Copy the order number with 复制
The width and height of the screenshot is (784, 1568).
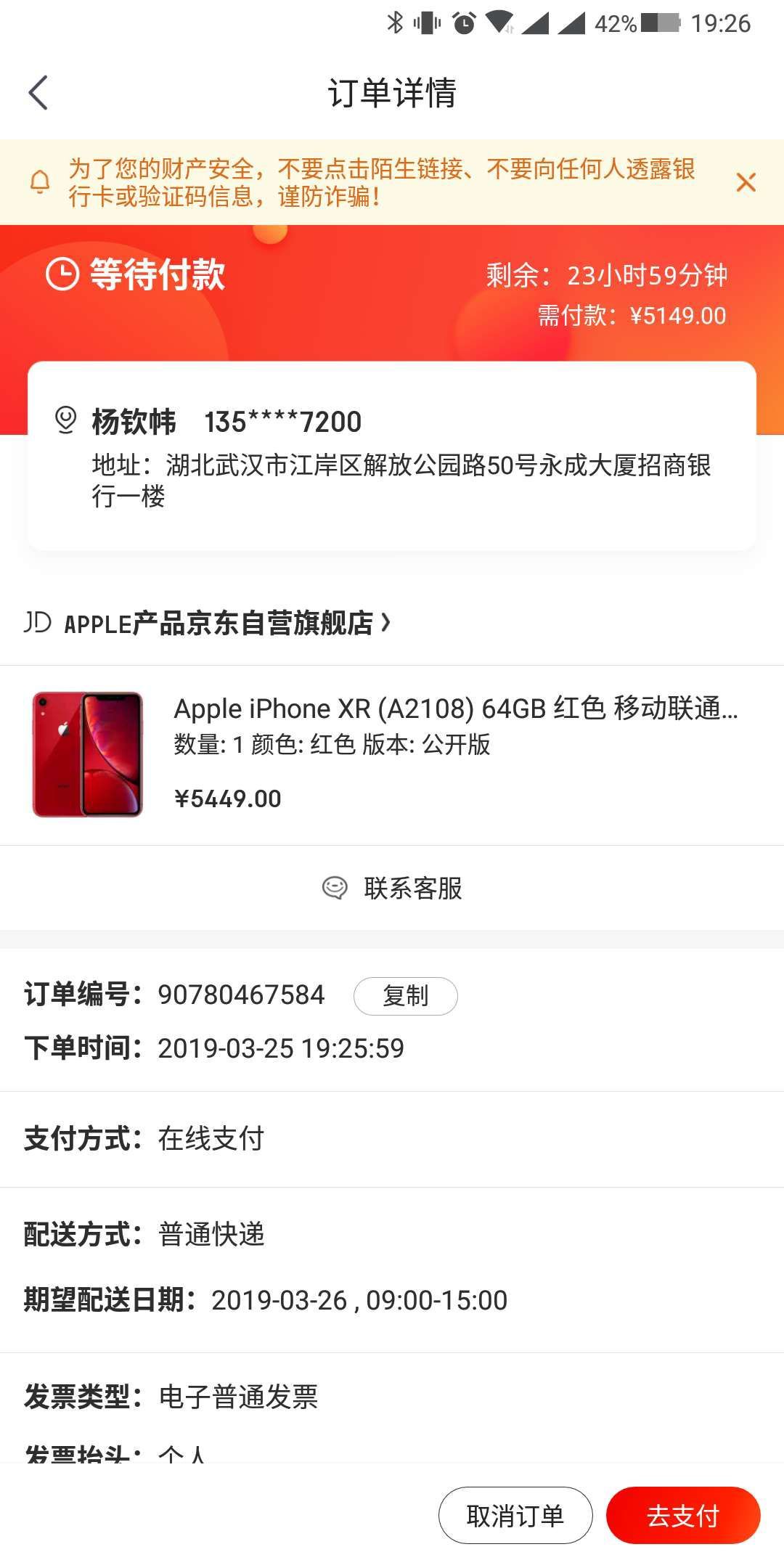point(405,996)
